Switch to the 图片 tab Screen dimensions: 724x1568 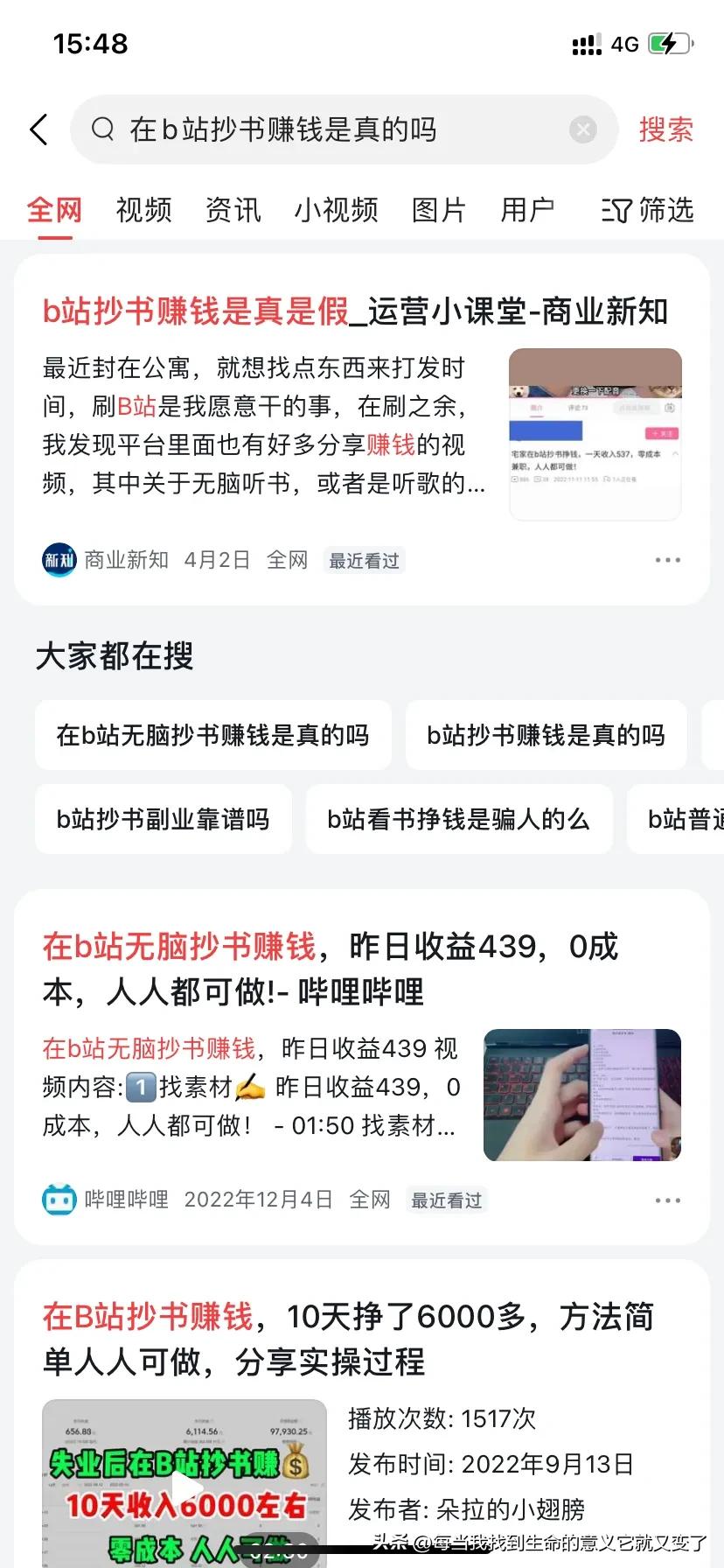click(438, 210)
